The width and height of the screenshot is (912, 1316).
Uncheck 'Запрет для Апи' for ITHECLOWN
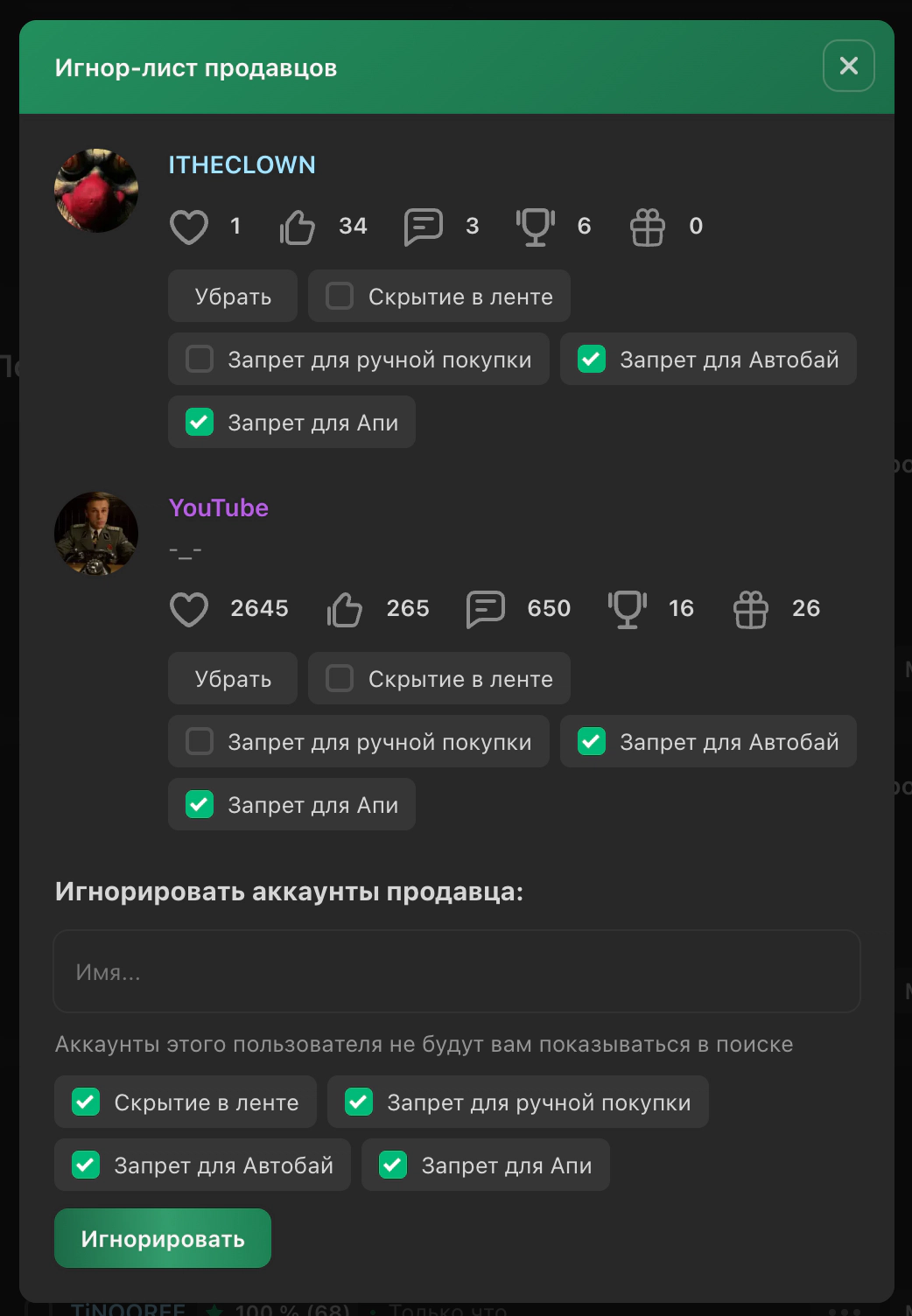pyautogui.click(x=200, y=423)
